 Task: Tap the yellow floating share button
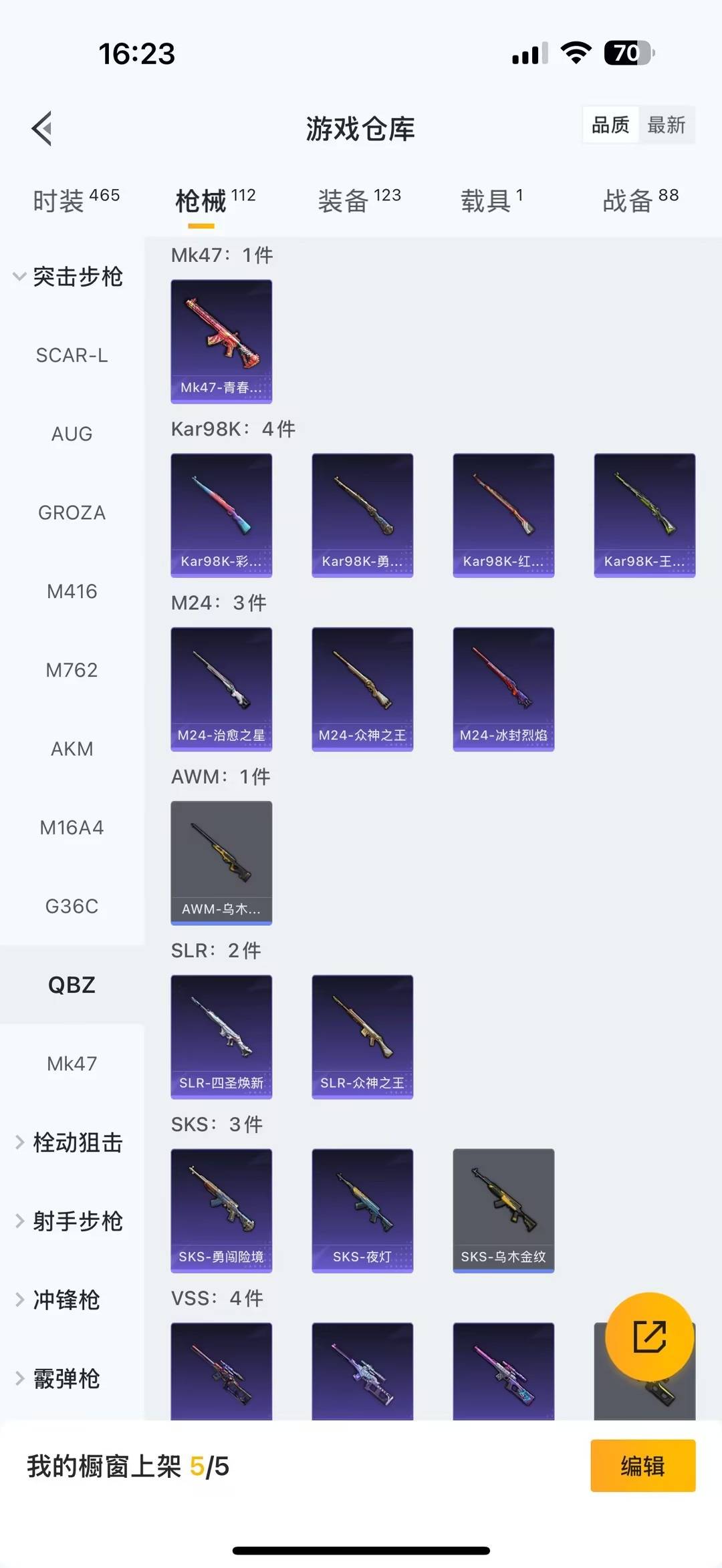point(649,1336)
